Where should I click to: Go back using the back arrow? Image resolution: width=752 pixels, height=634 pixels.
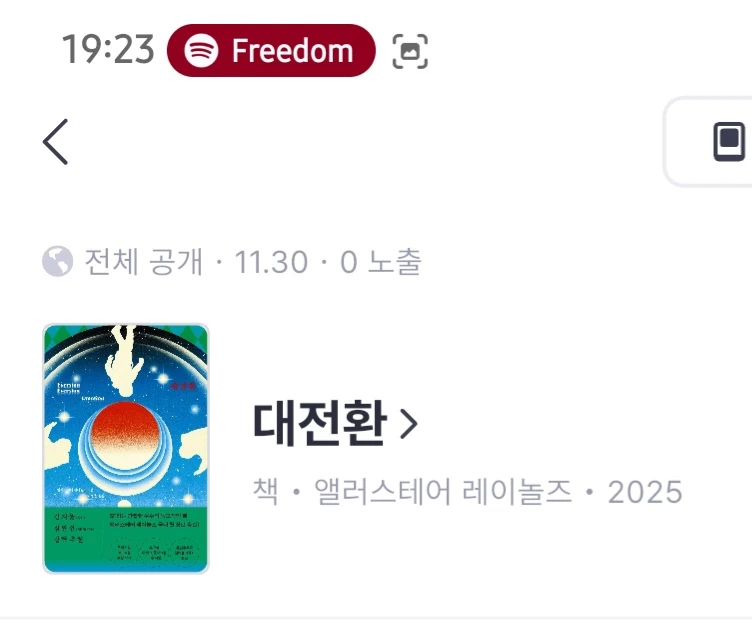(56, 142)
